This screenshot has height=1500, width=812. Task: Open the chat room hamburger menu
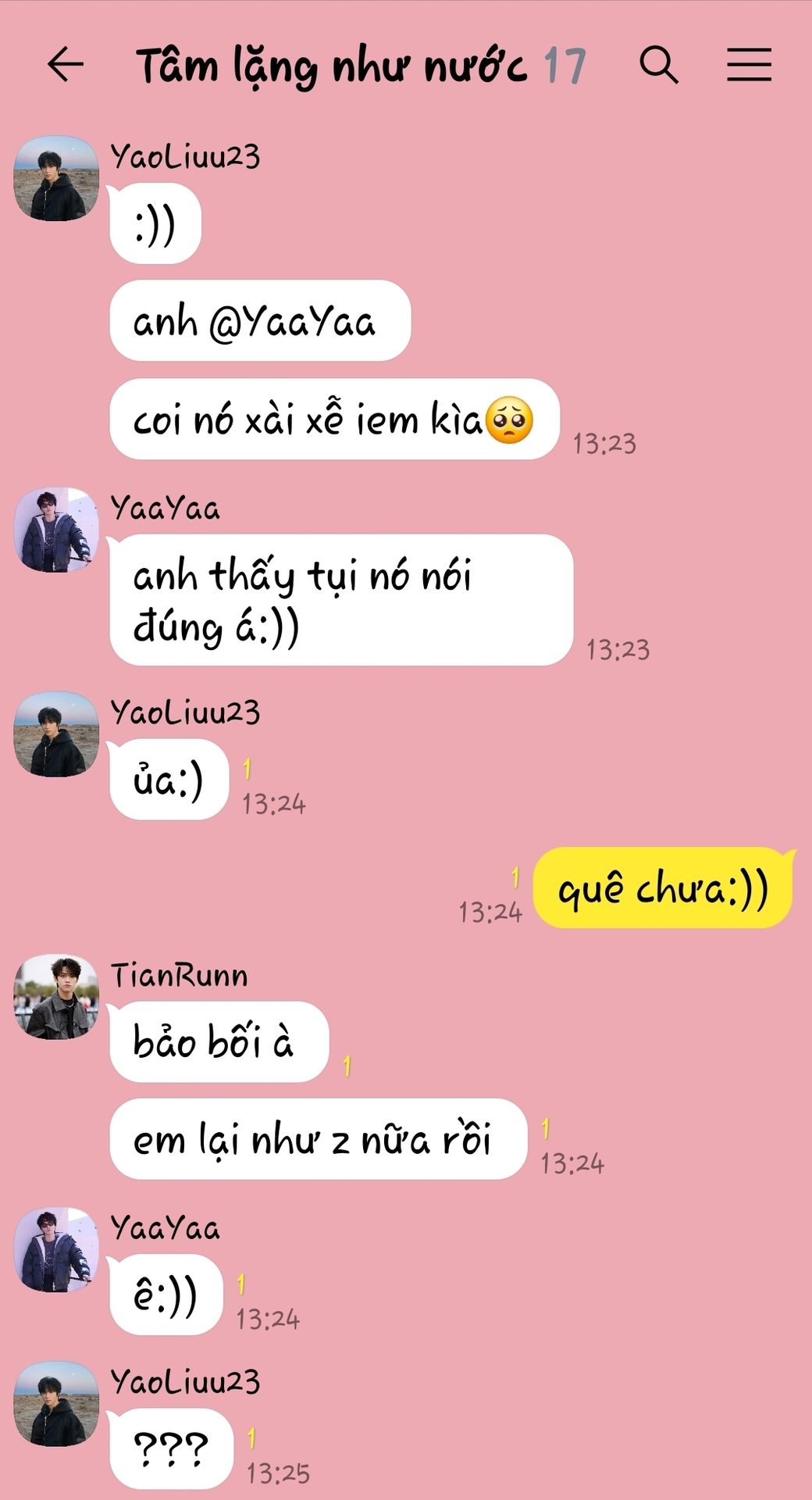749,64
